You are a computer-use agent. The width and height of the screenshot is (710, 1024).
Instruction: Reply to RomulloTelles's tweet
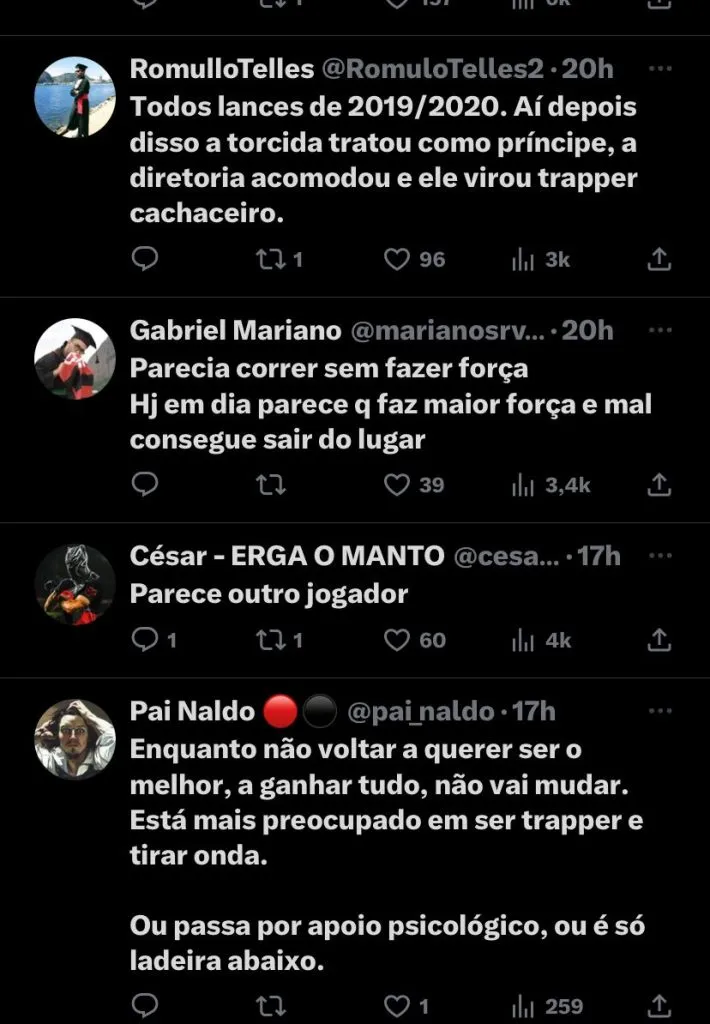[x=145, y=259]
